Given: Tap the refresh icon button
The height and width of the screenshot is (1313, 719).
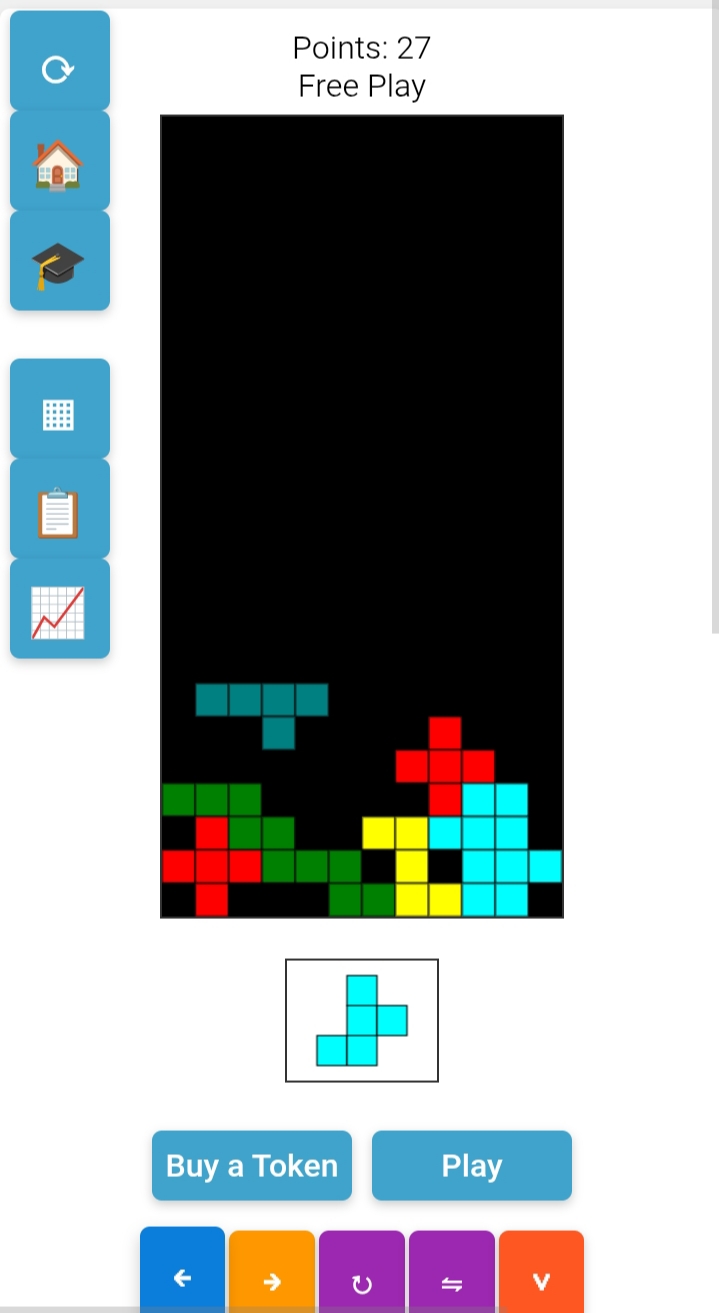Looking at the screenshot, I should point(59,62).
